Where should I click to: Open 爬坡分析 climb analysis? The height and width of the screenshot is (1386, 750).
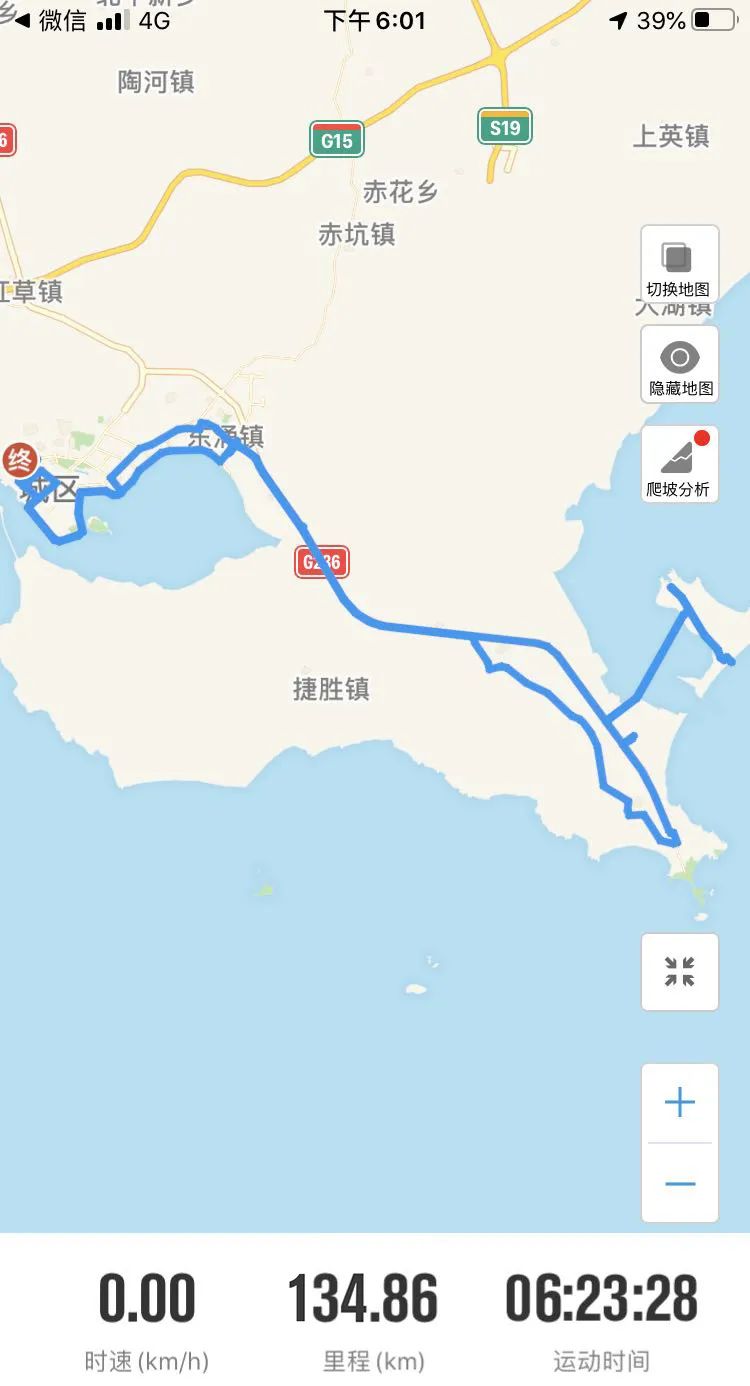pyautogui.click(x=679, y=464)
